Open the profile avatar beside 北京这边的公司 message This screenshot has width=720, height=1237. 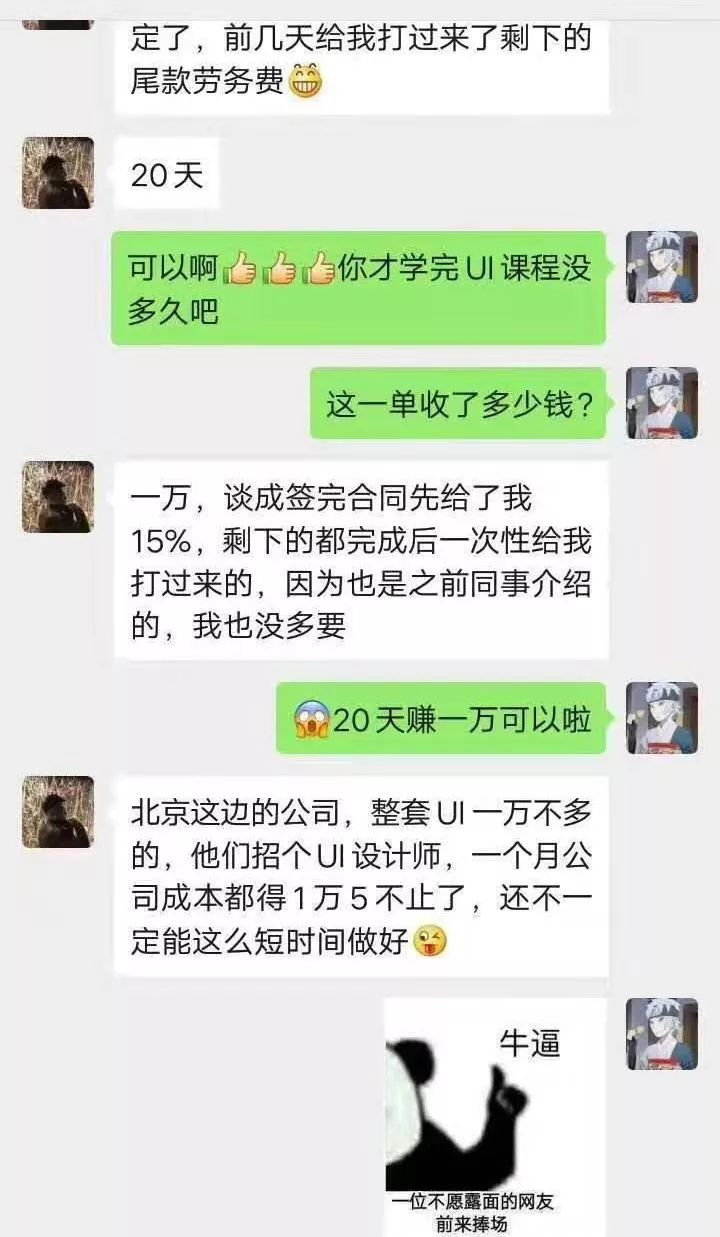(x=58, y=812)
